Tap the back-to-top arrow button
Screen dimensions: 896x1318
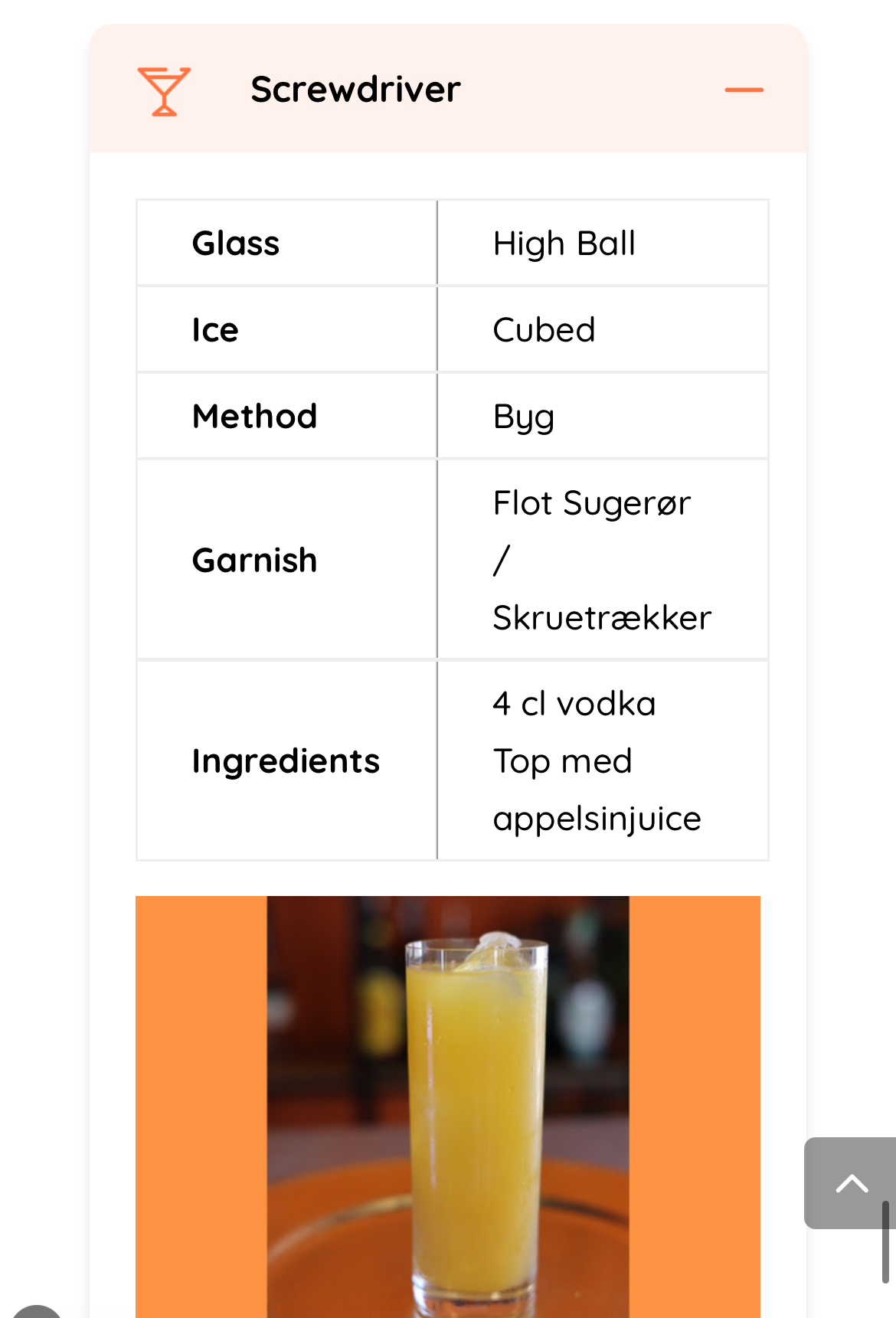tap(851, 1183)
